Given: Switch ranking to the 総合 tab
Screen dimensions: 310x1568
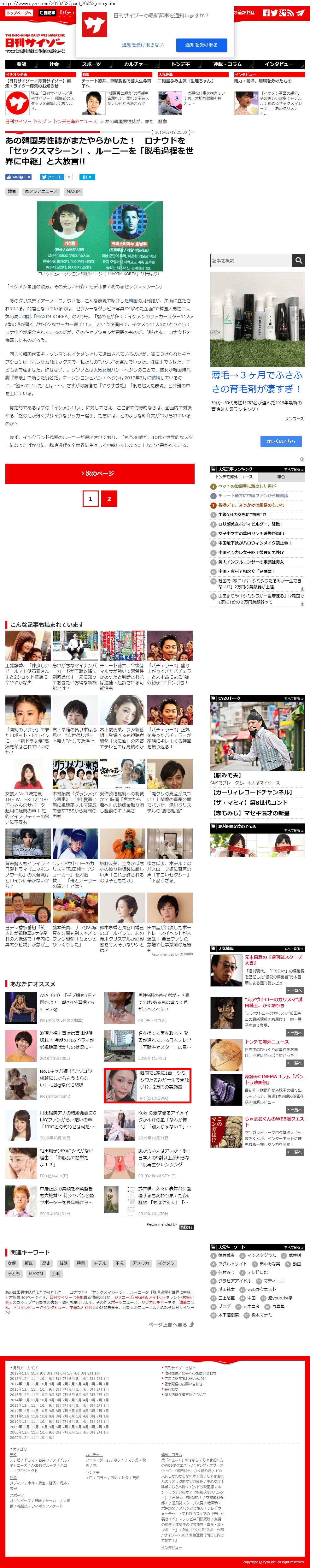Looking at the screenshot, I should coord(281,477).
